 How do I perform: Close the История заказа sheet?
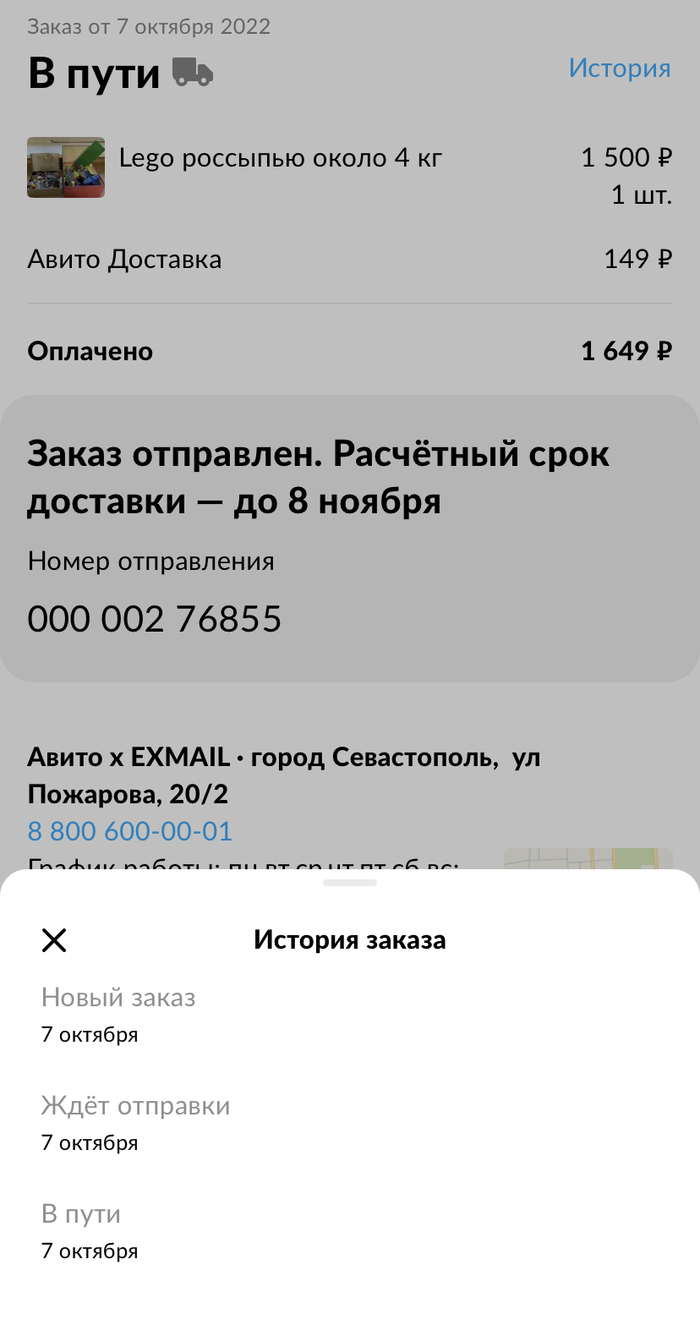pos(54,940)
